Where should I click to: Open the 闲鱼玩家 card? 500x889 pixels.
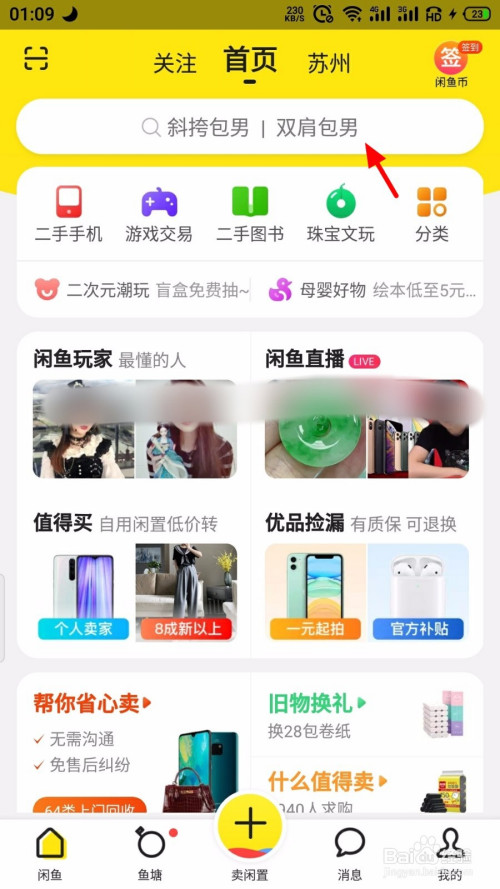click(134, 414)
